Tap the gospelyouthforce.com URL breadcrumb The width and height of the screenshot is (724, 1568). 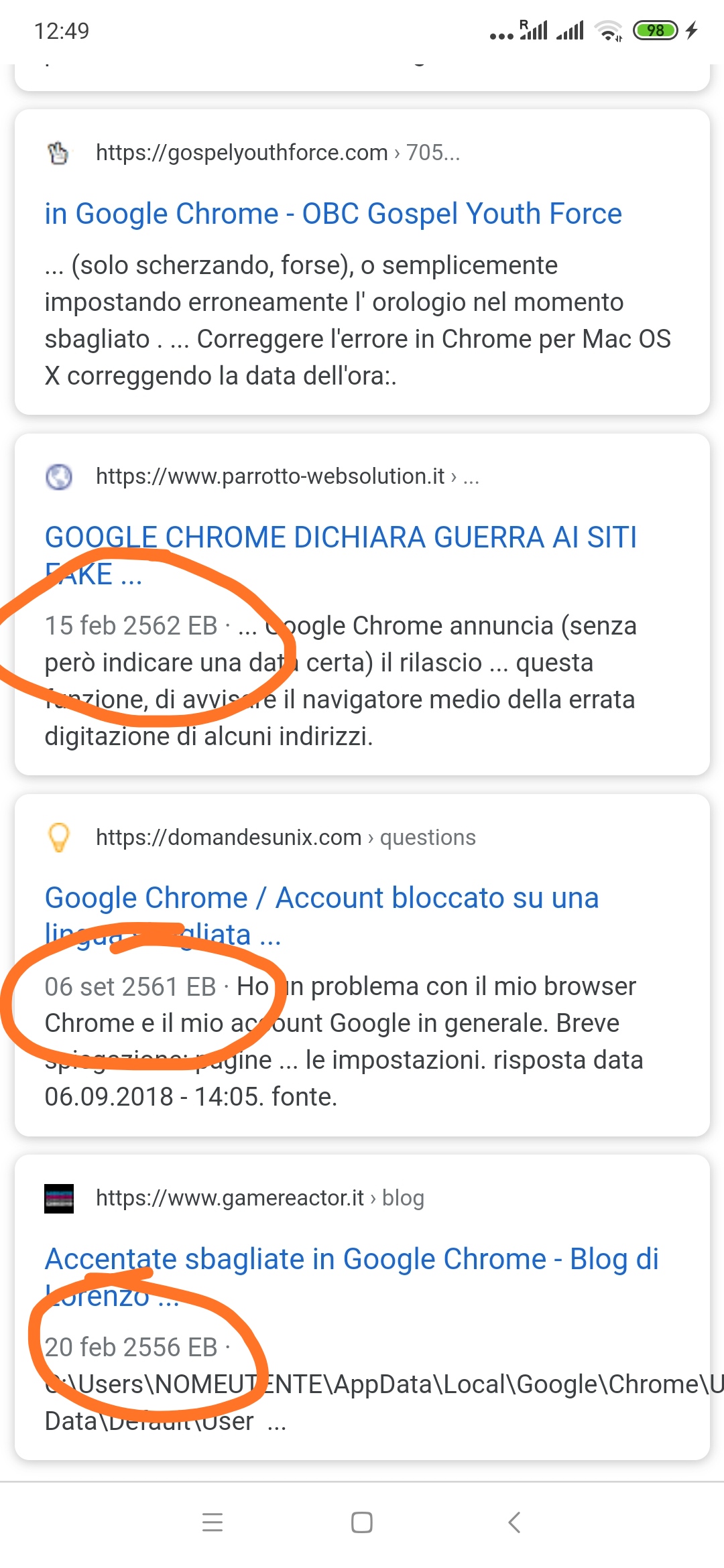click(x=278, y=153)
